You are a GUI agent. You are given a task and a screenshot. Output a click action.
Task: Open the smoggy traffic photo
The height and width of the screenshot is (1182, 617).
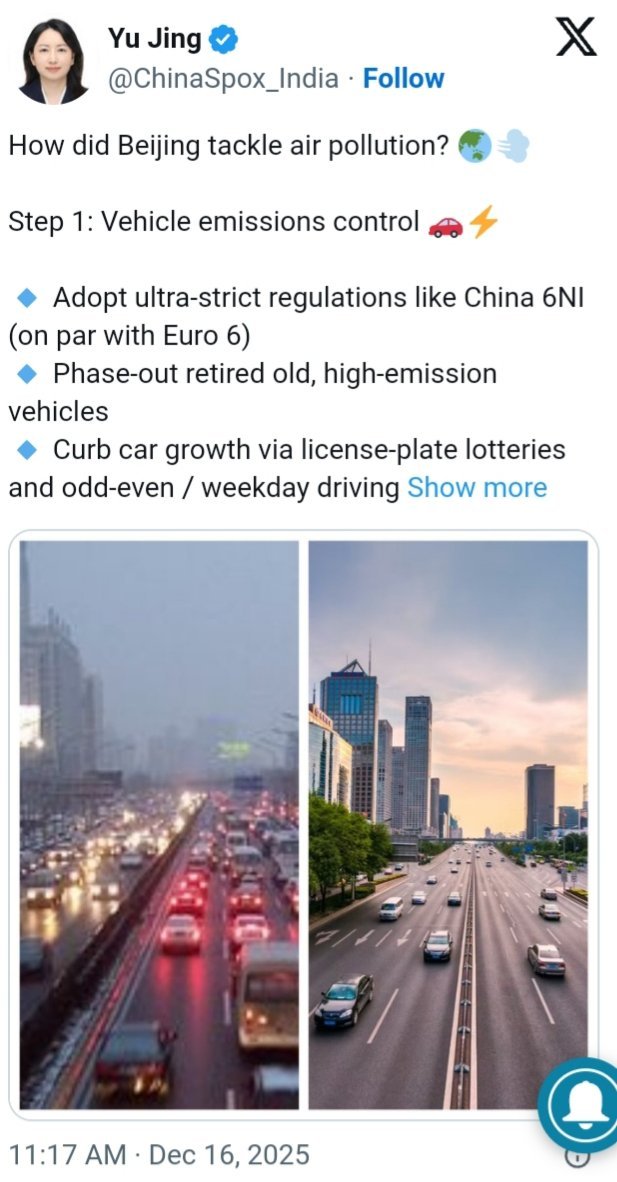pyautogui.click(x=159, y=824)
